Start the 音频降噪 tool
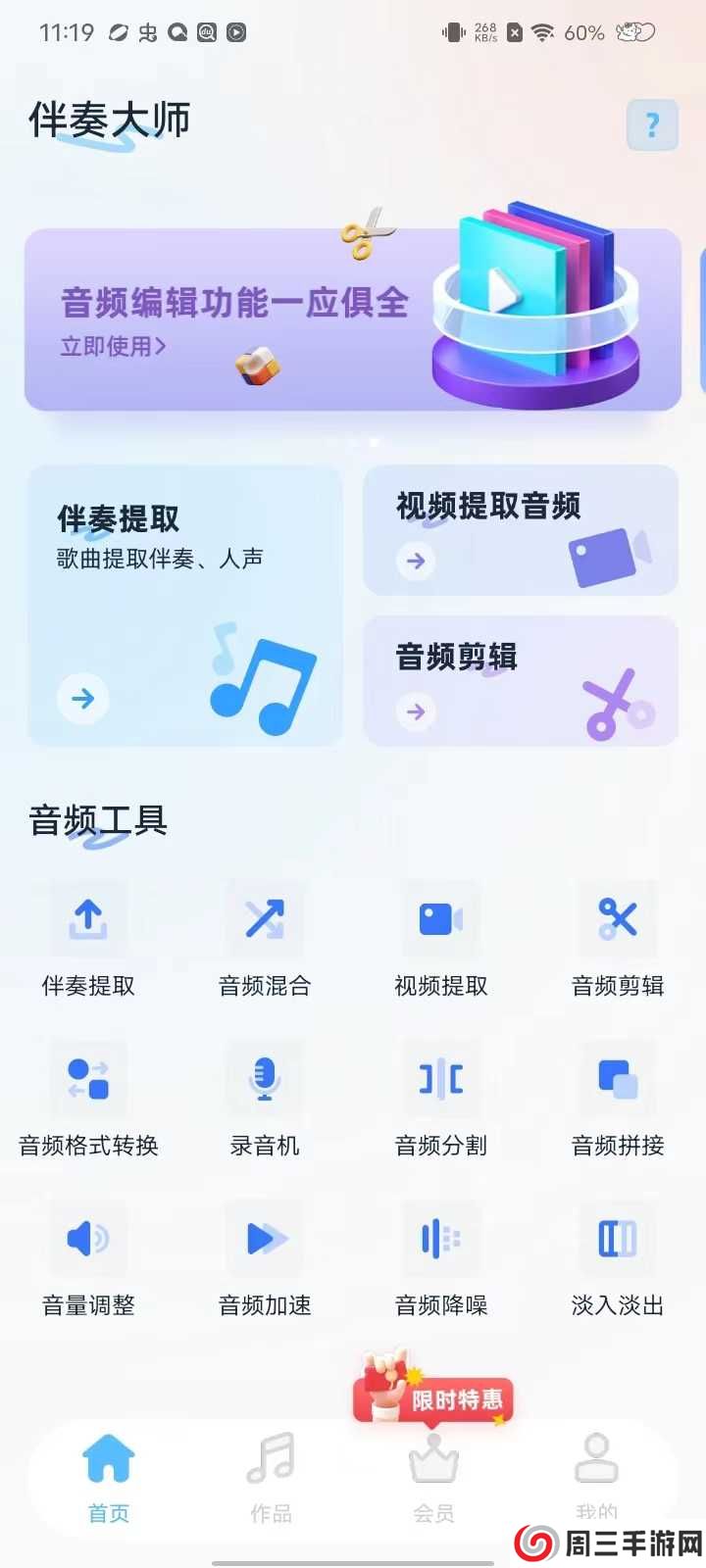The height and width of the screenshot is (1568, 706). (441, 1258)
